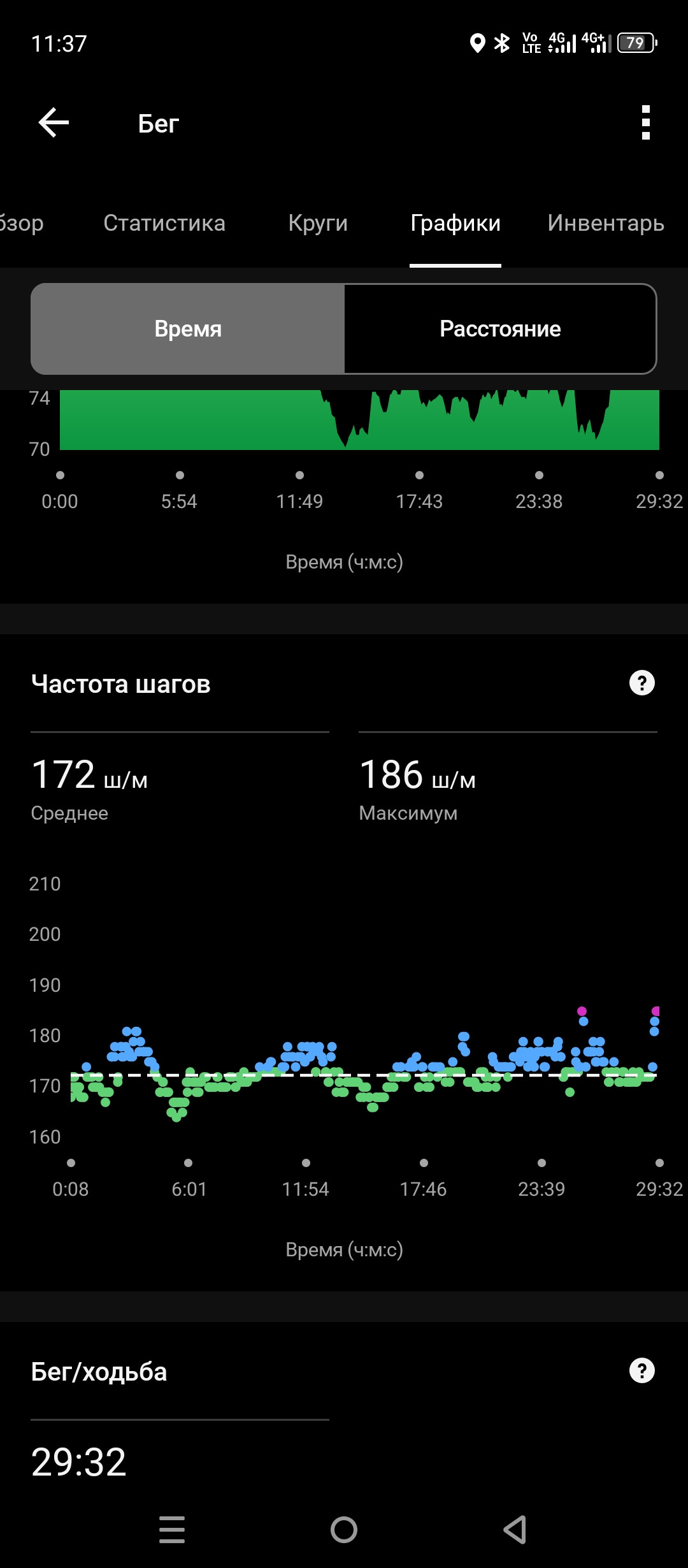Open the Инвентарь tab
Image resolution: width=688 pixels, height=1568 pixels.
click(606, 223)
